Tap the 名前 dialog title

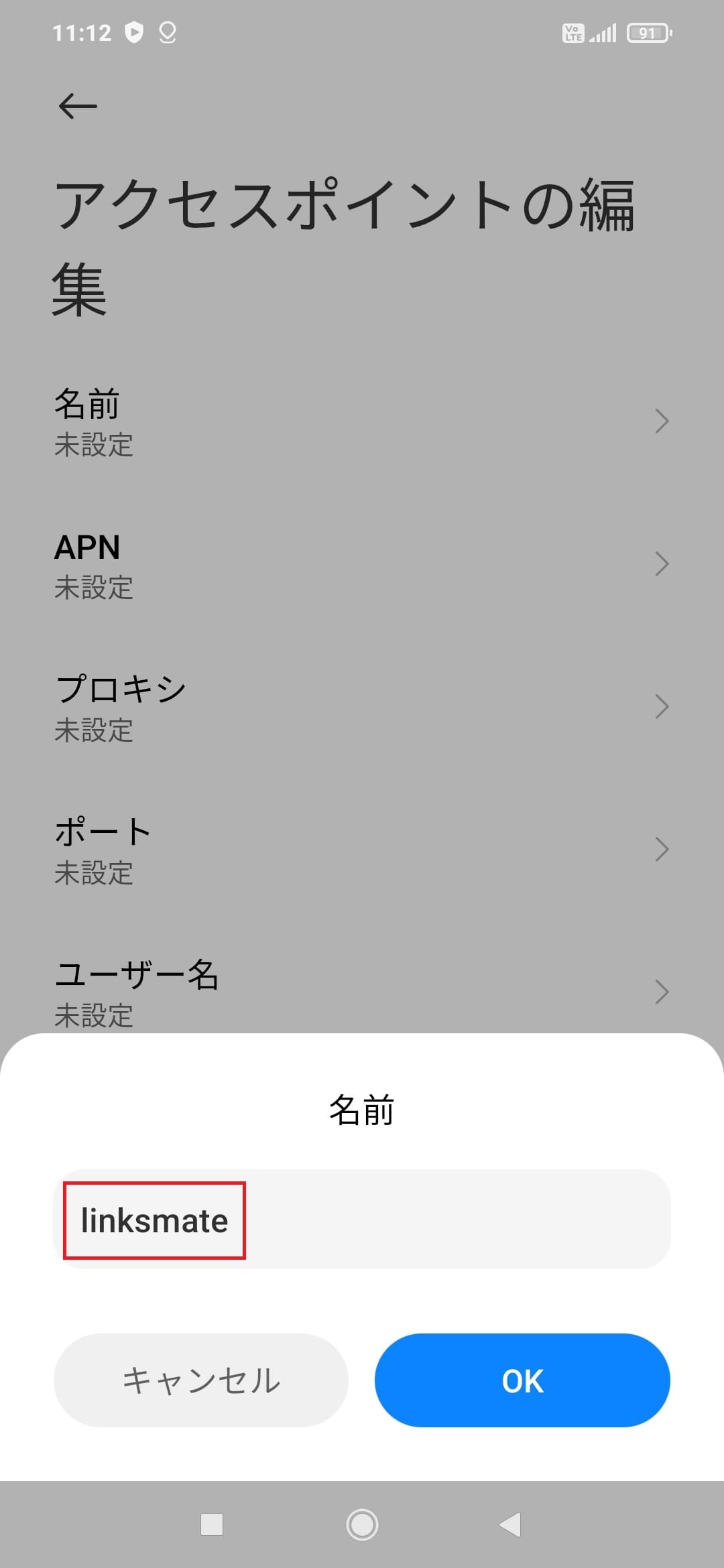362,1109
